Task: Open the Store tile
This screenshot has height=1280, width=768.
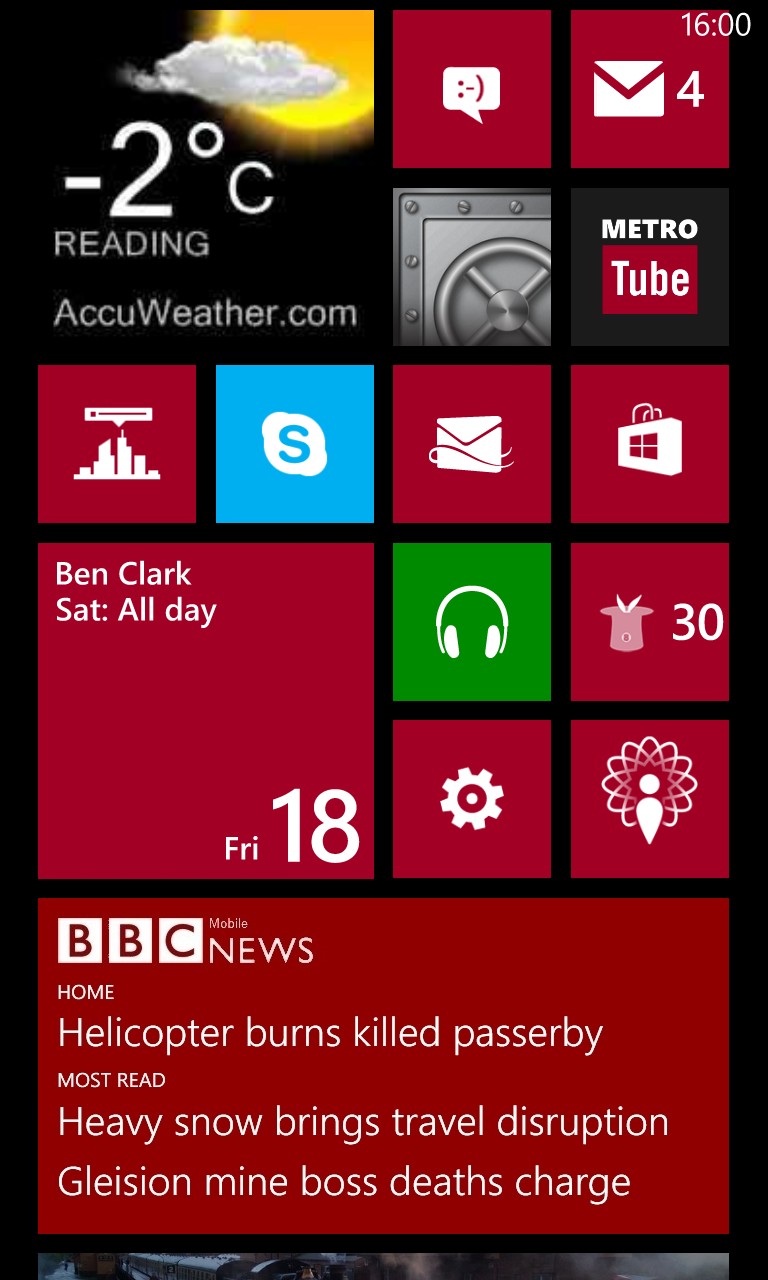Action: pyautogui.click(x=650, y=444)
